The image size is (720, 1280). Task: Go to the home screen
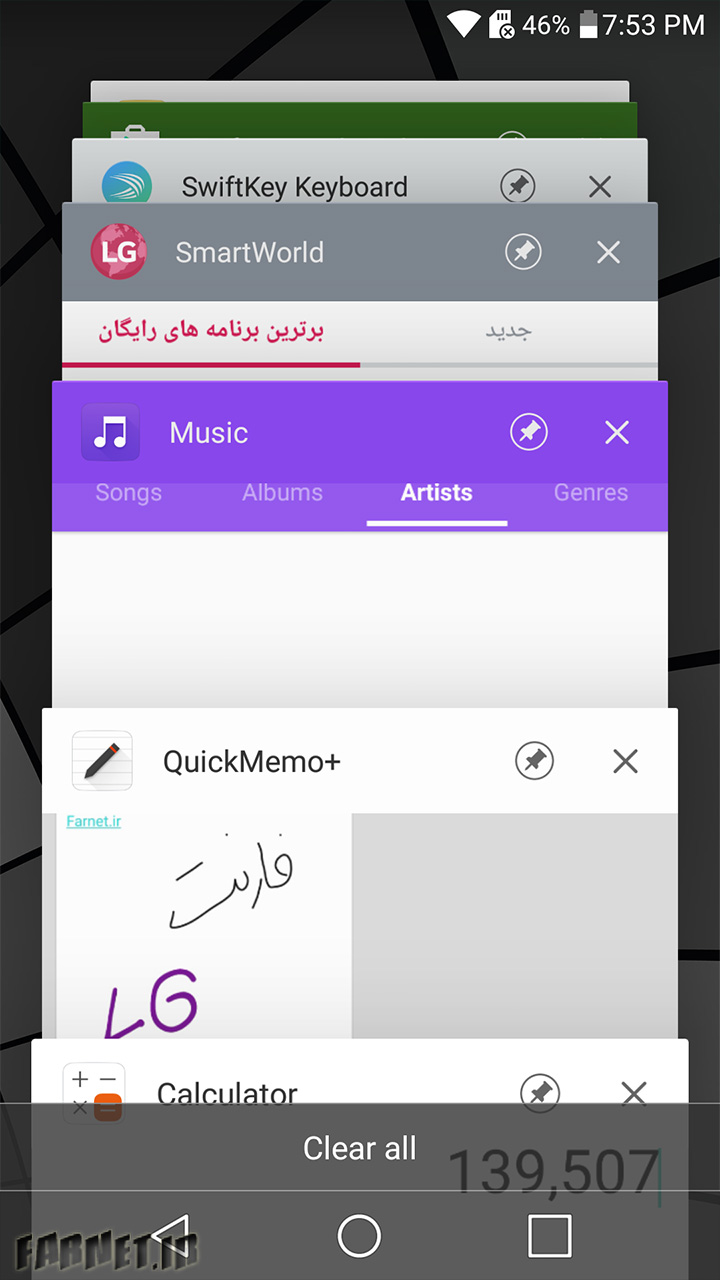[360, 1236]
